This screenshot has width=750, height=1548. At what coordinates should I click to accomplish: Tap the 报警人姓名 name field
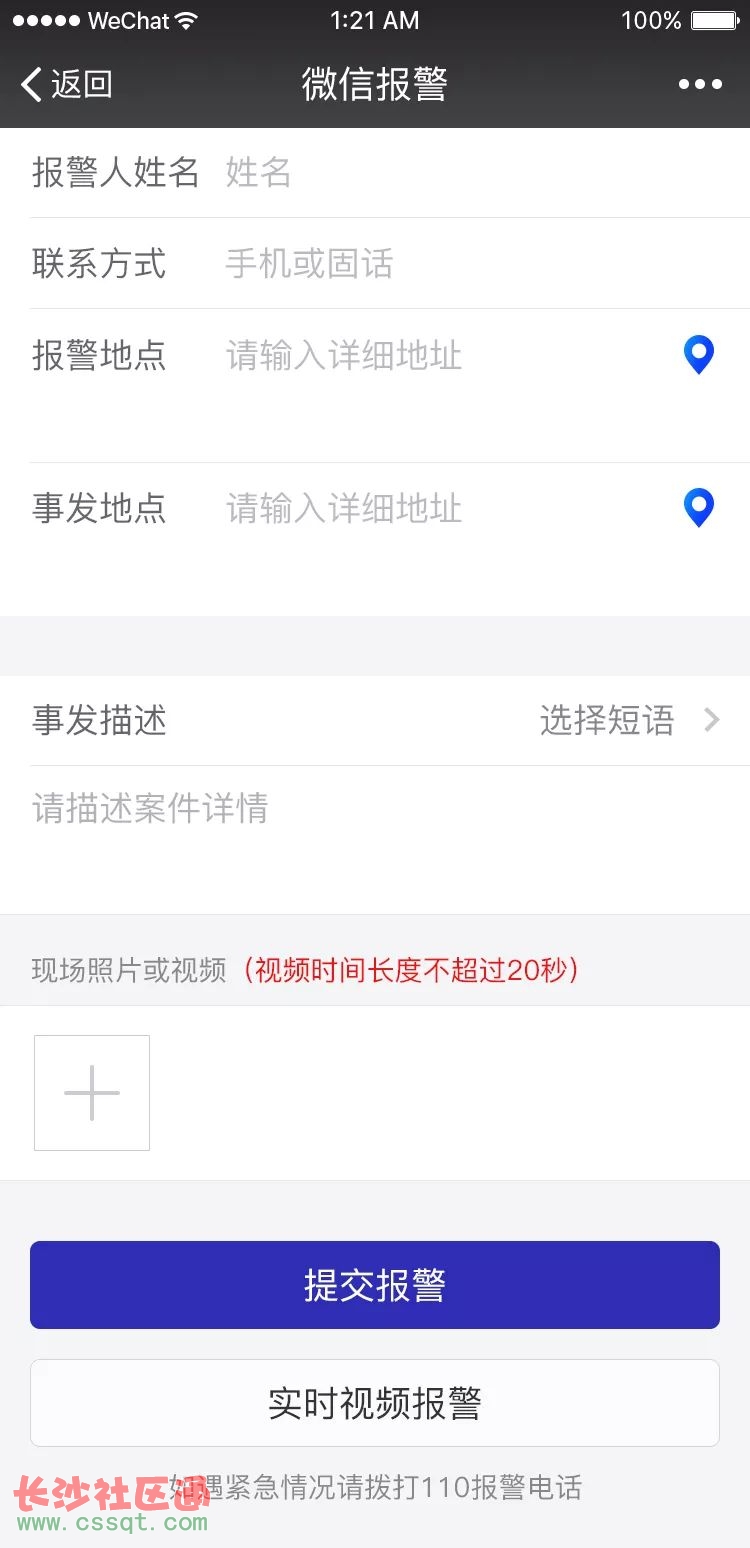[450, 173]
